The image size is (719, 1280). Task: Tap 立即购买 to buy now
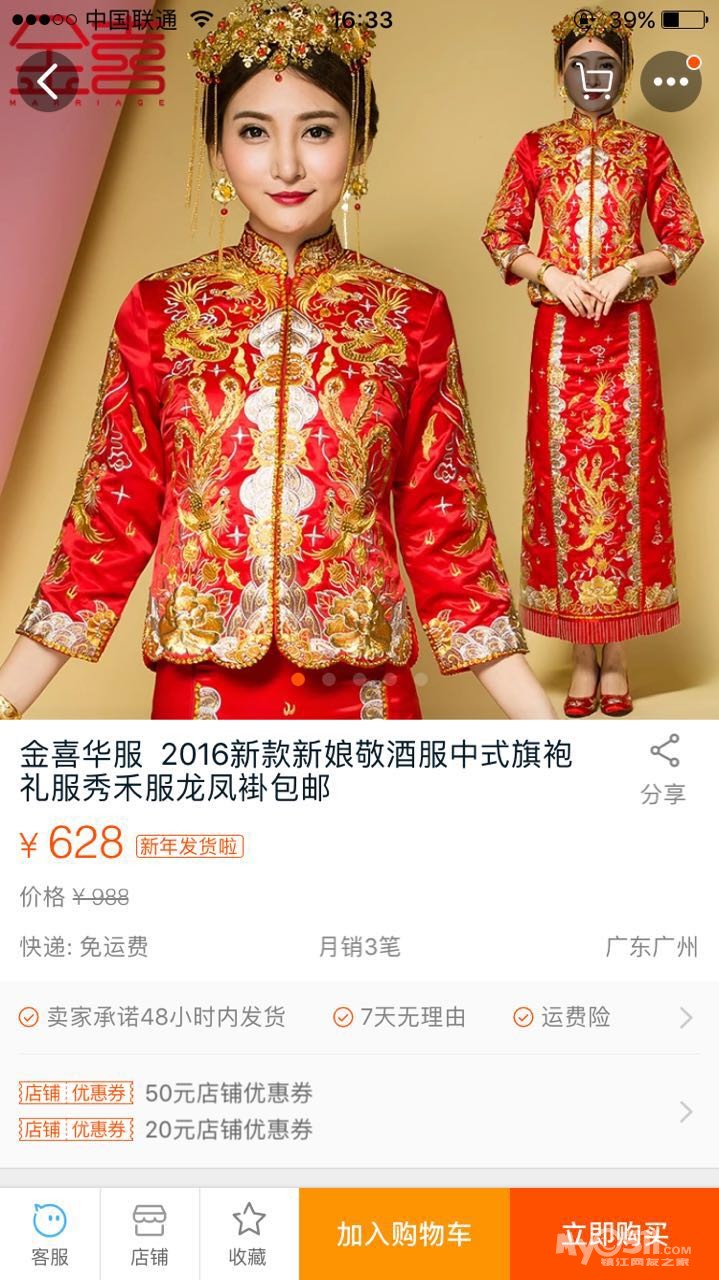click(x=614, y=1234)
